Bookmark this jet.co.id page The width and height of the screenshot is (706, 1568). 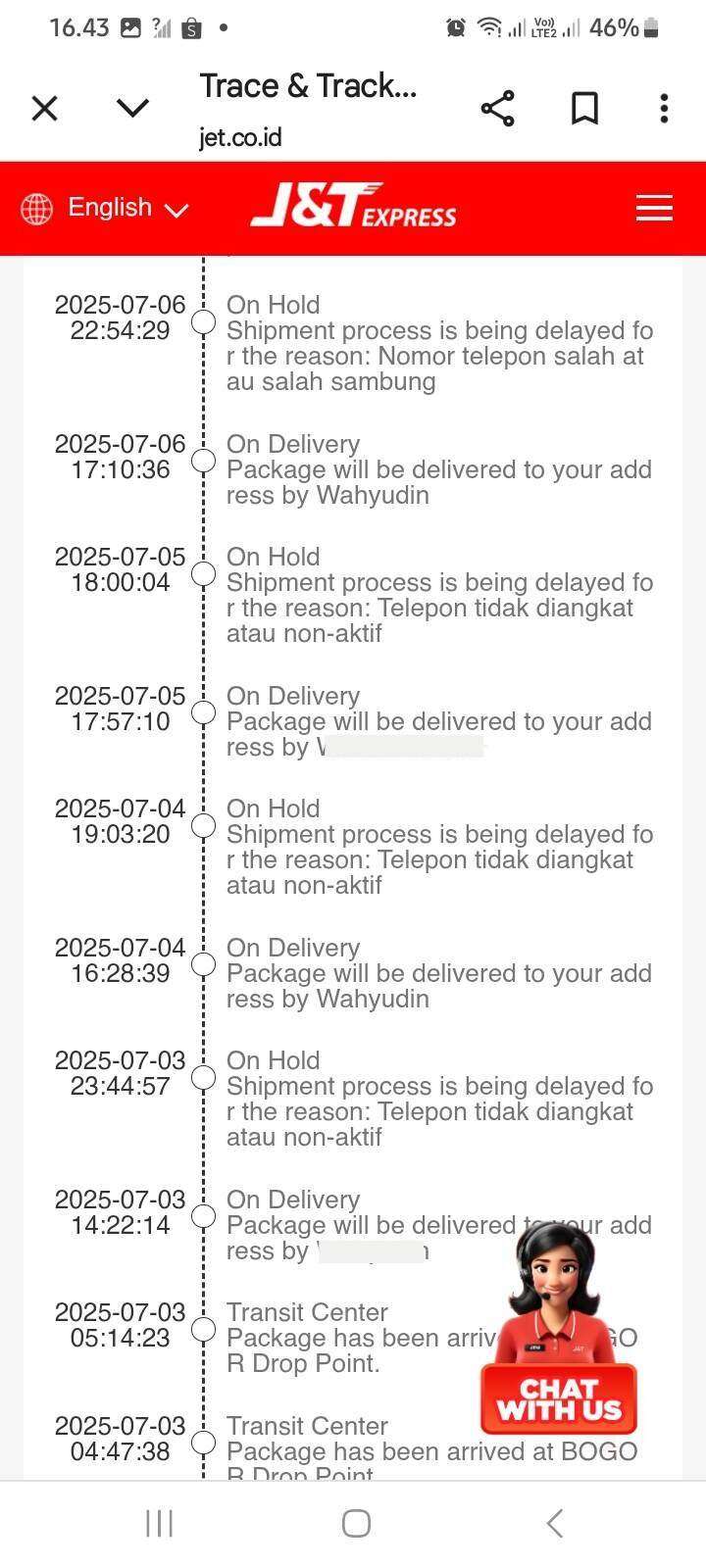(x=585, y=108)
